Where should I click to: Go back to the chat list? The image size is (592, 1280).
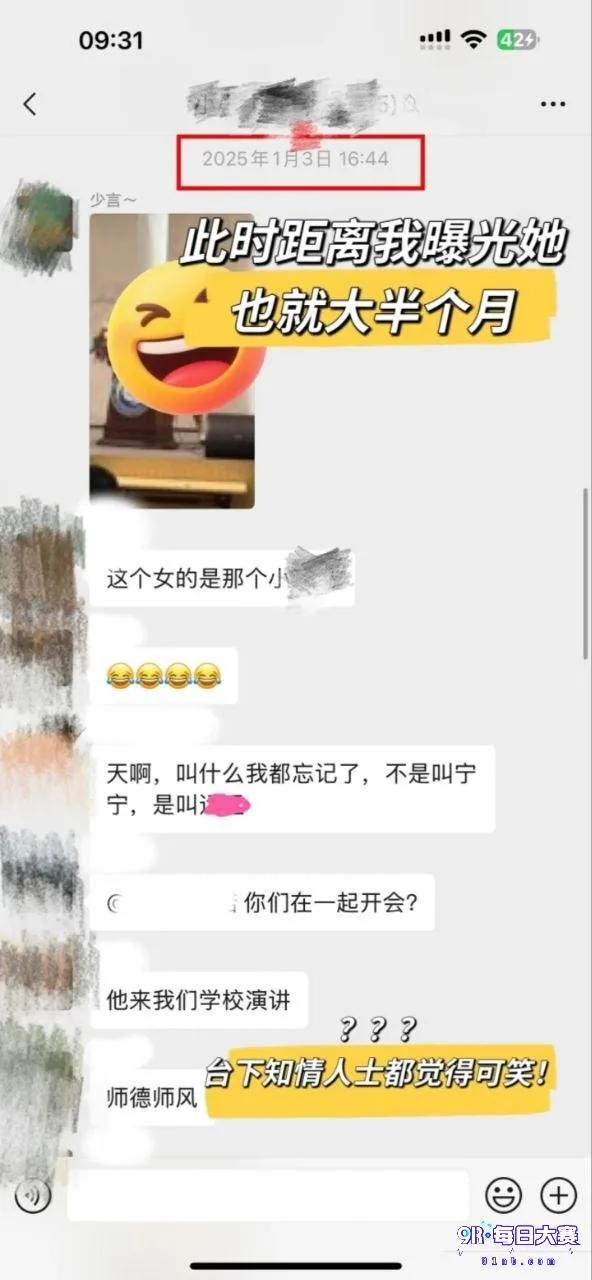(30, 103)
